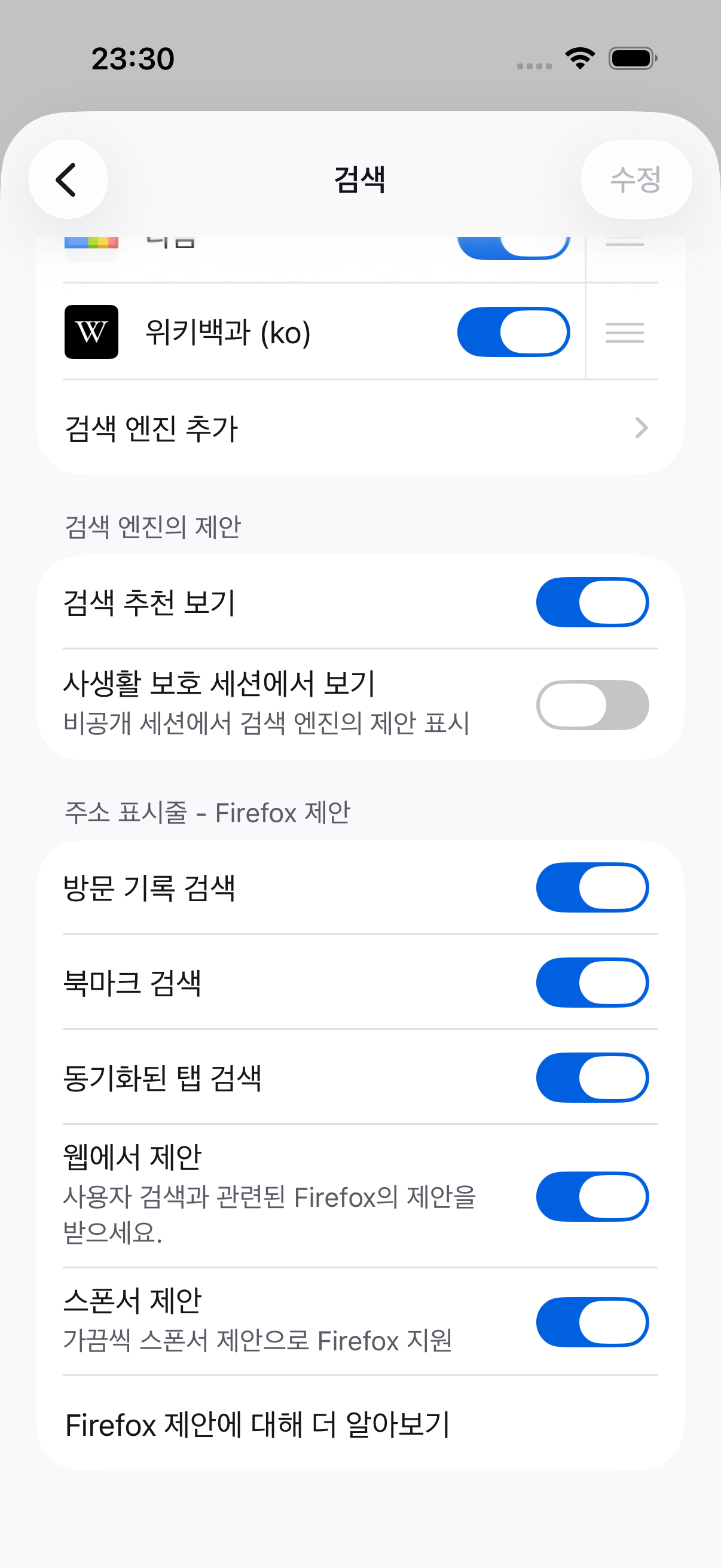
Task: Turn off 검색 추천 보기
Action: (592, 602)
